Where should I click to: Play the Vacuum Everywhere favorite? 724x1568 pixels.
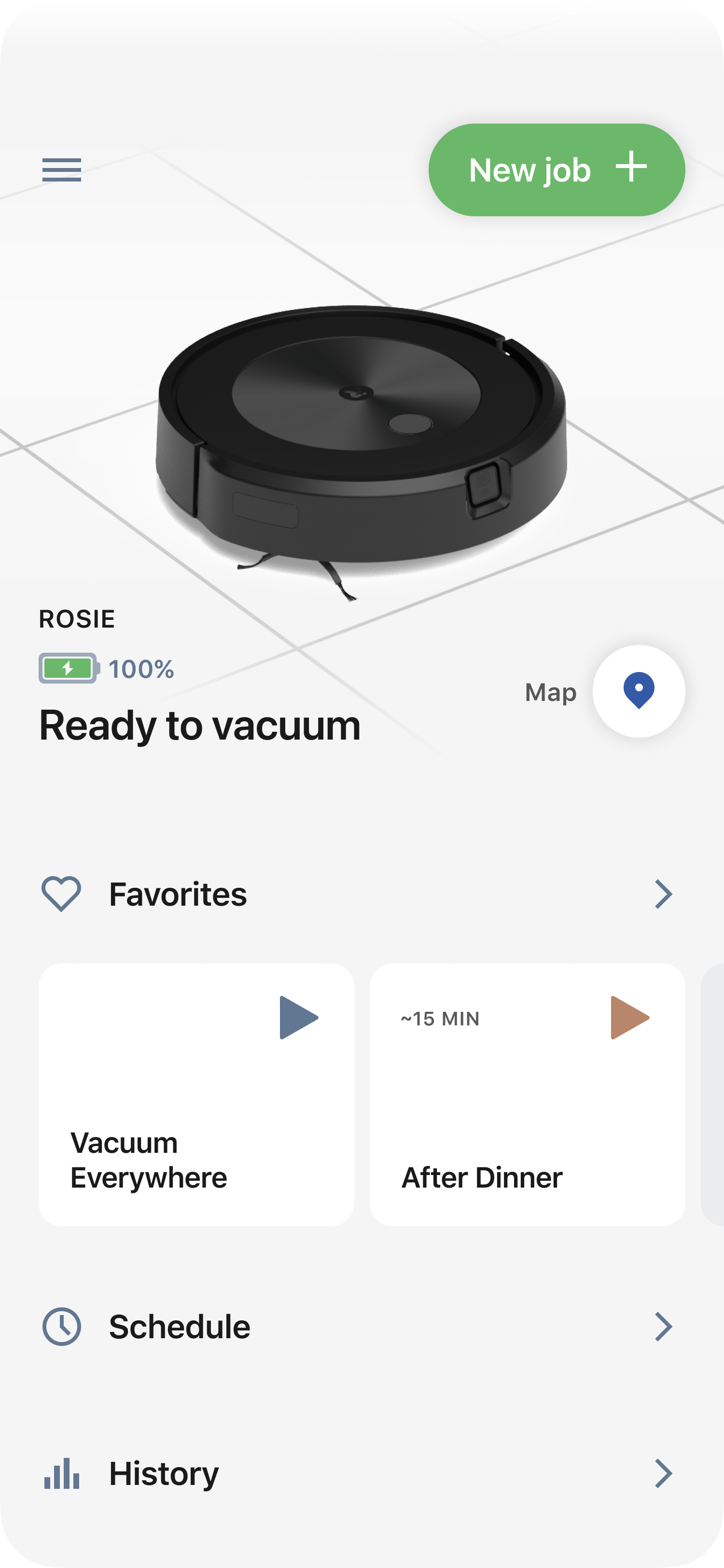[298, 1018]
